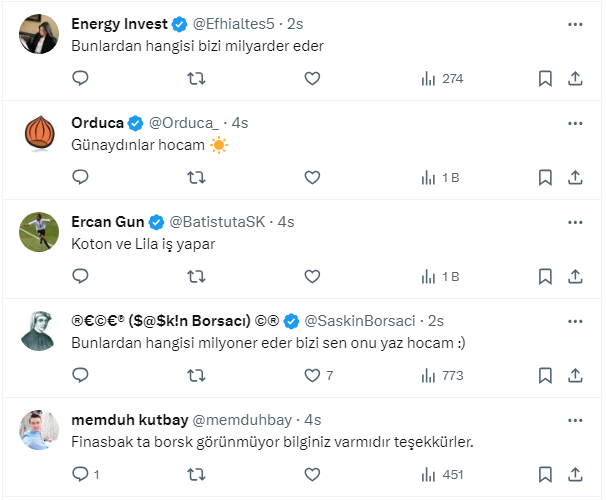606x500 pixels.
Task: Retweet Energy Invest's post
Action: coord(197,78)
